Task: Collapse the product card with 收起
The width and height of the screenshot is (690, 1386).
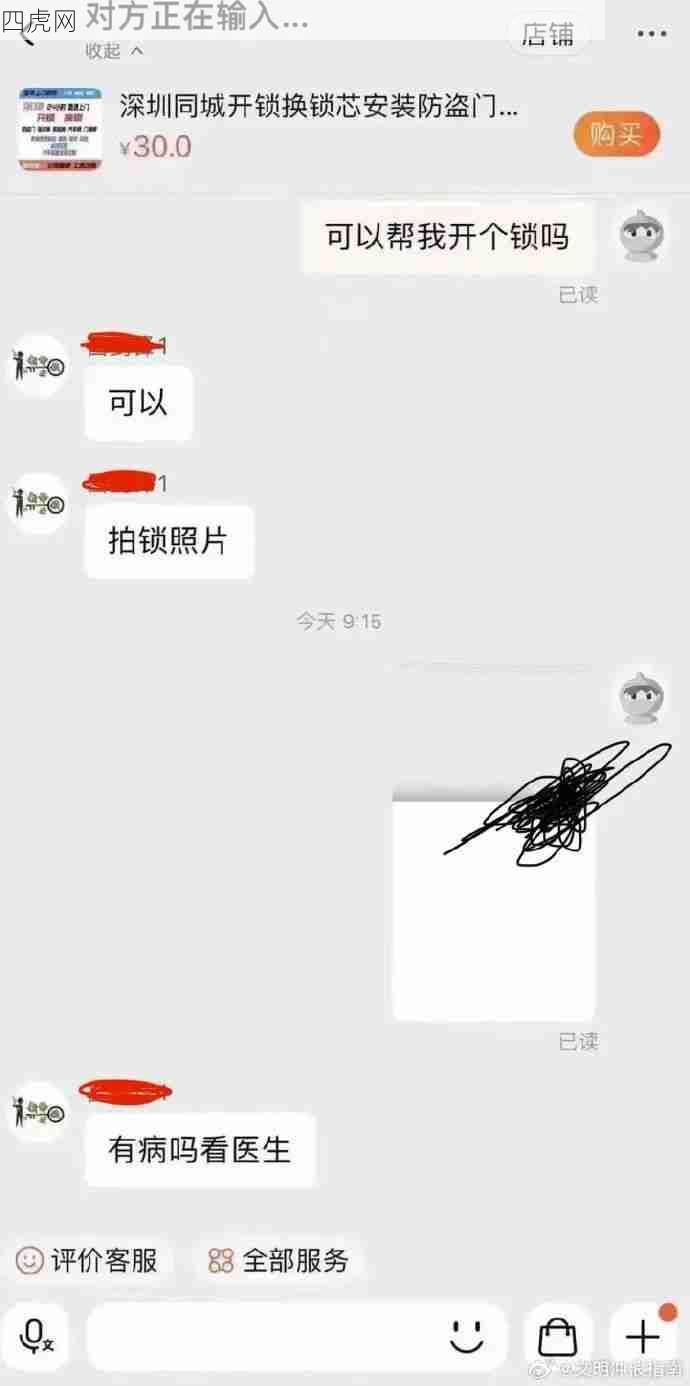Action: click(x=114, y=51)
